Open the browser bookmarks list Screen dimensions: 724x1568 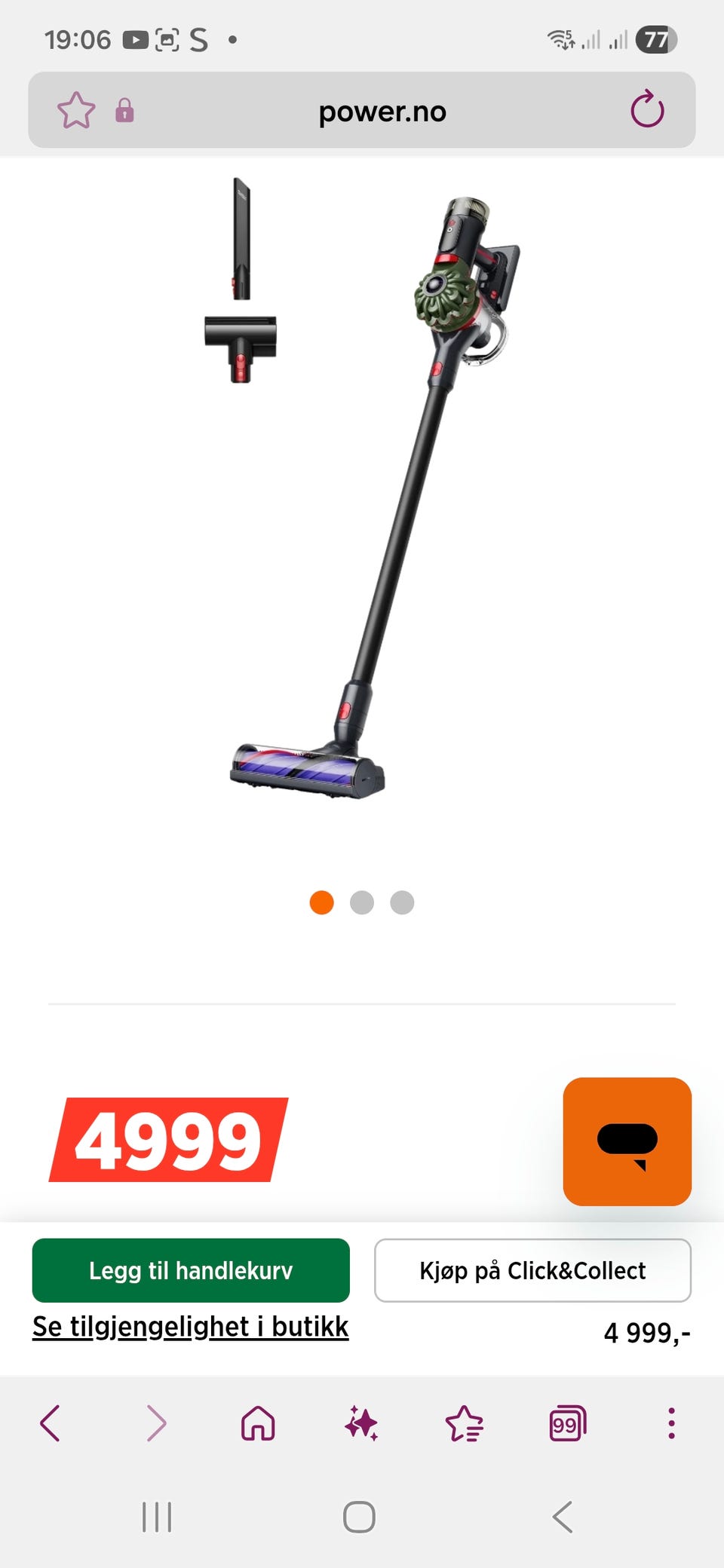464,1423
